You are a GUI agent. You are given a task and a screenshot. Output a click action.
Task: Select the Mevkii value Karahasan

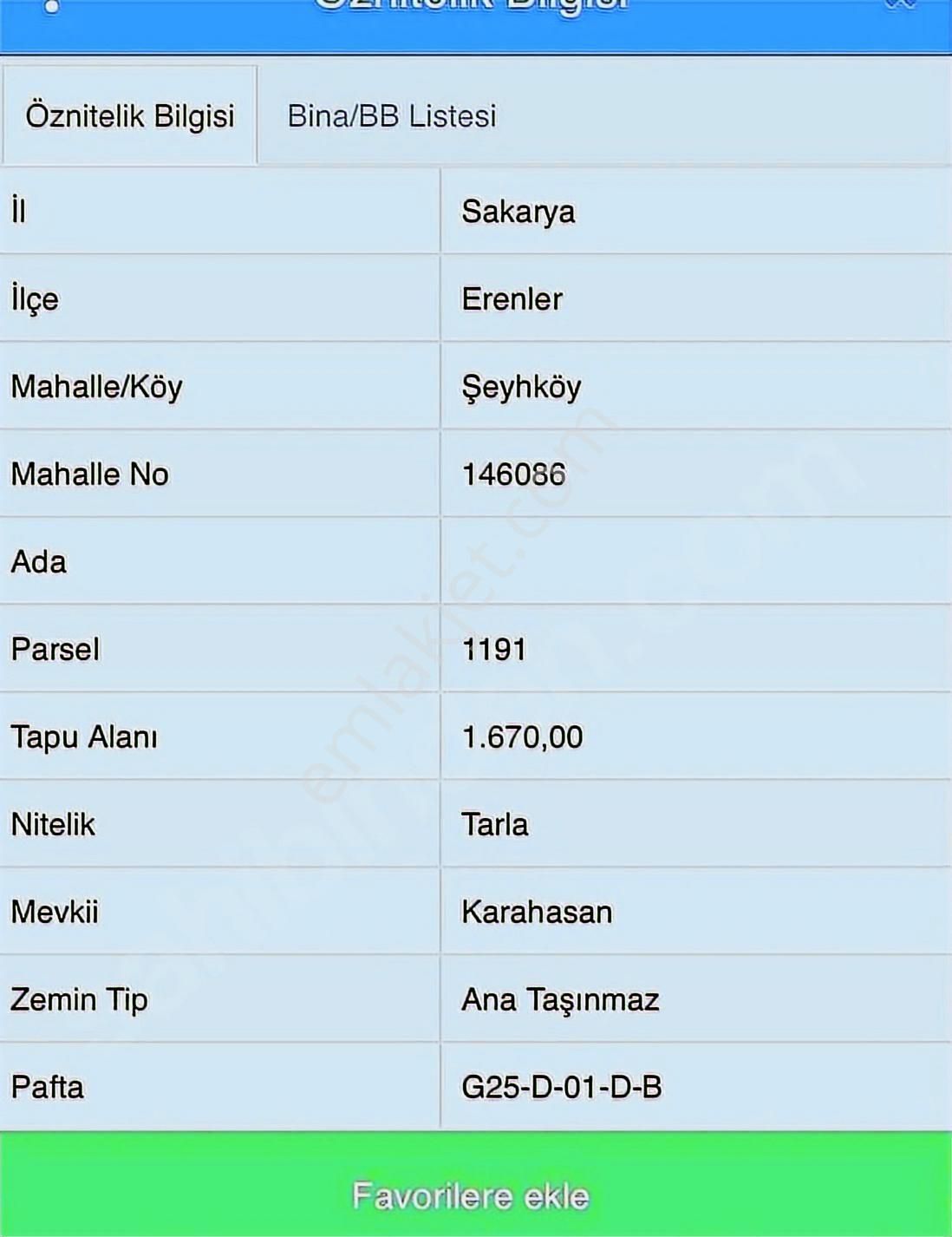pyautogui.click(x=537, y=912)
